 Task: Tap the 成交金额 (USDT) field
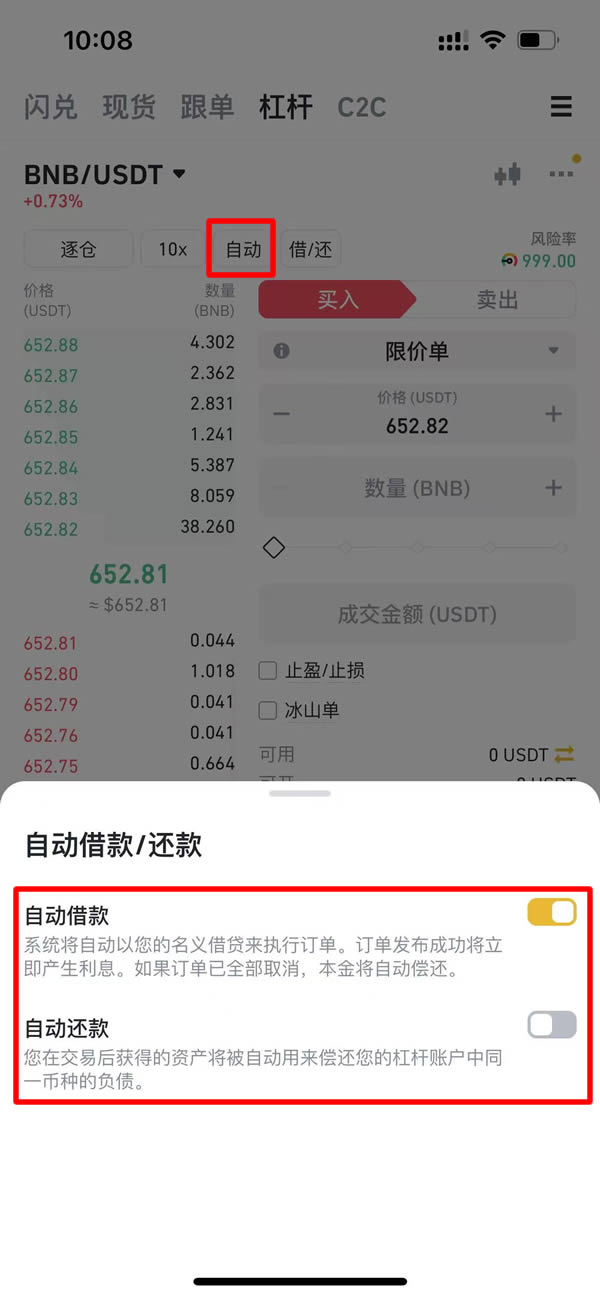click(x=417, y=614)
